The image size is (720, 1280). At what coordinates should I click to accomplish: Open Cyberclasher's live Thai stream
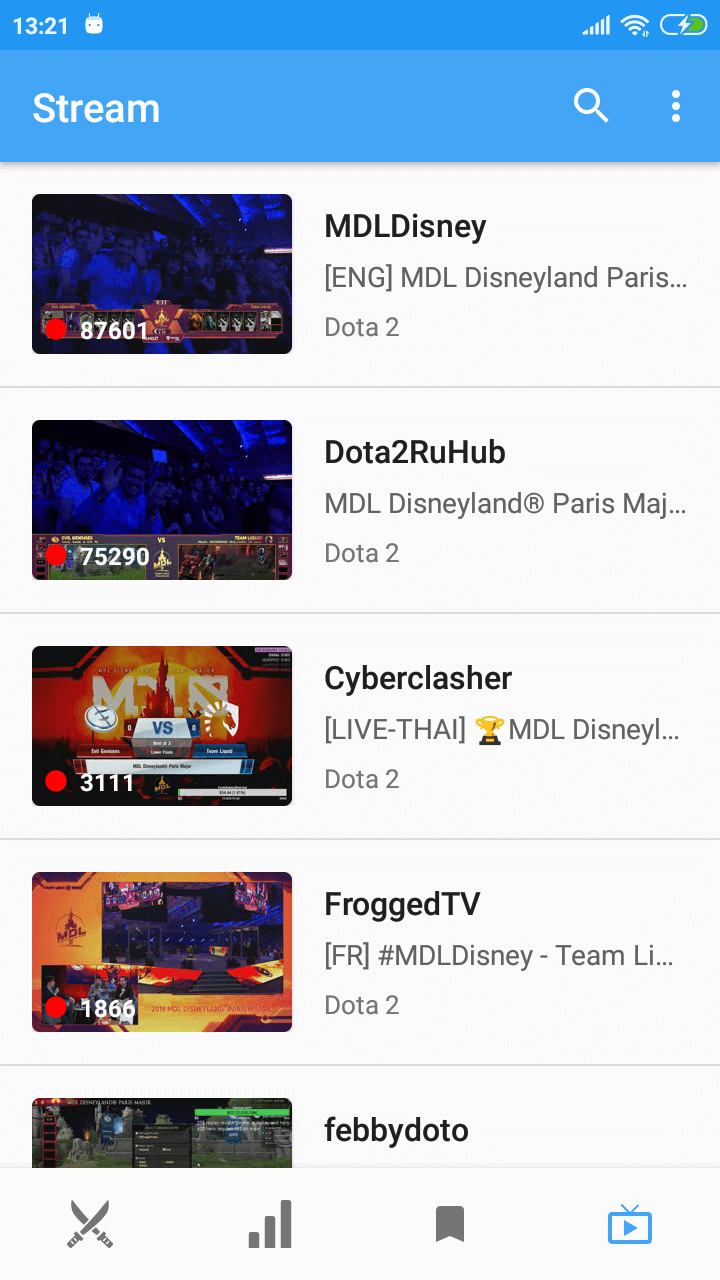click(x=360, y=726)
